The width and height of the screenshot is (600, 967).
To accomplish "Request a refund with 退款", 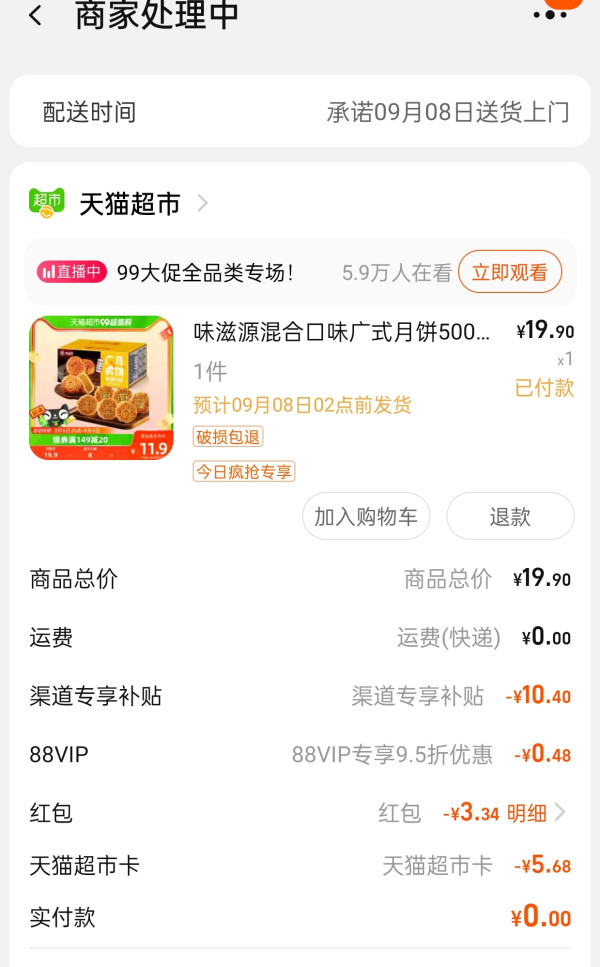I will tap(510, 516).
